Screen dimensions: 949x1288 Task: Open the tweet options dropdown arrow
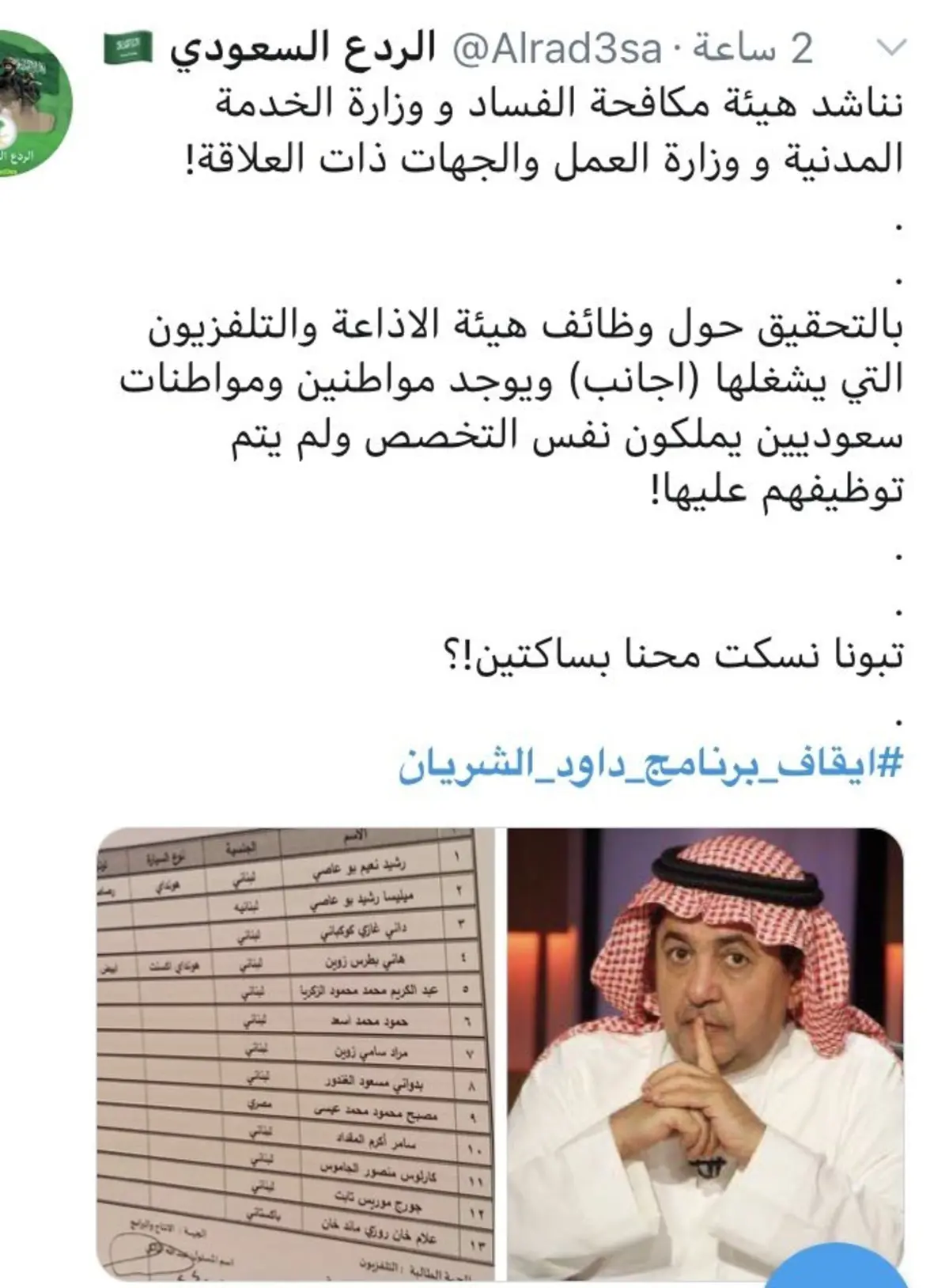[x=891, y=48]
